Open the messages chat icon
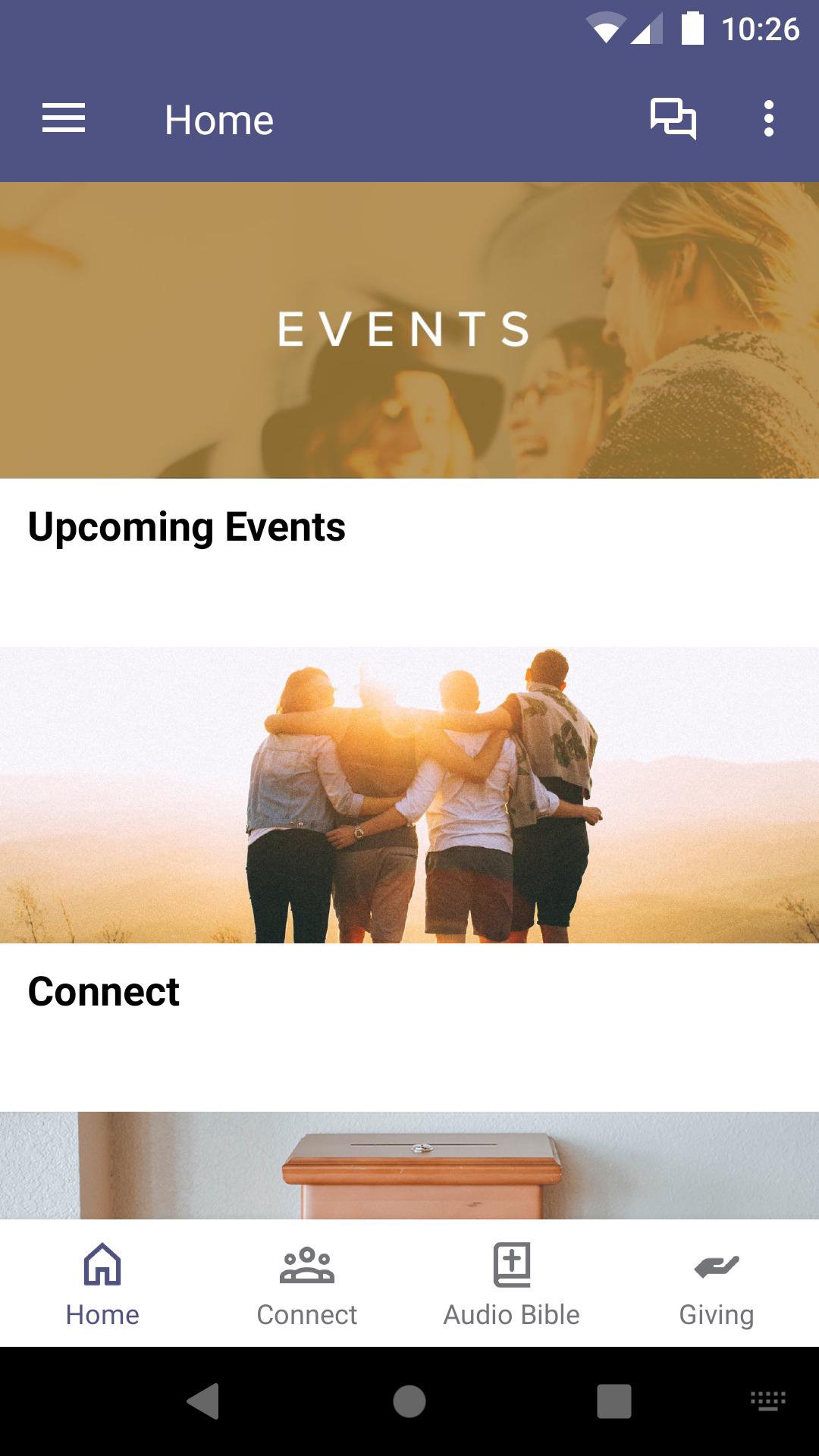Screen dimensions: 819x1456 (673, 119)
